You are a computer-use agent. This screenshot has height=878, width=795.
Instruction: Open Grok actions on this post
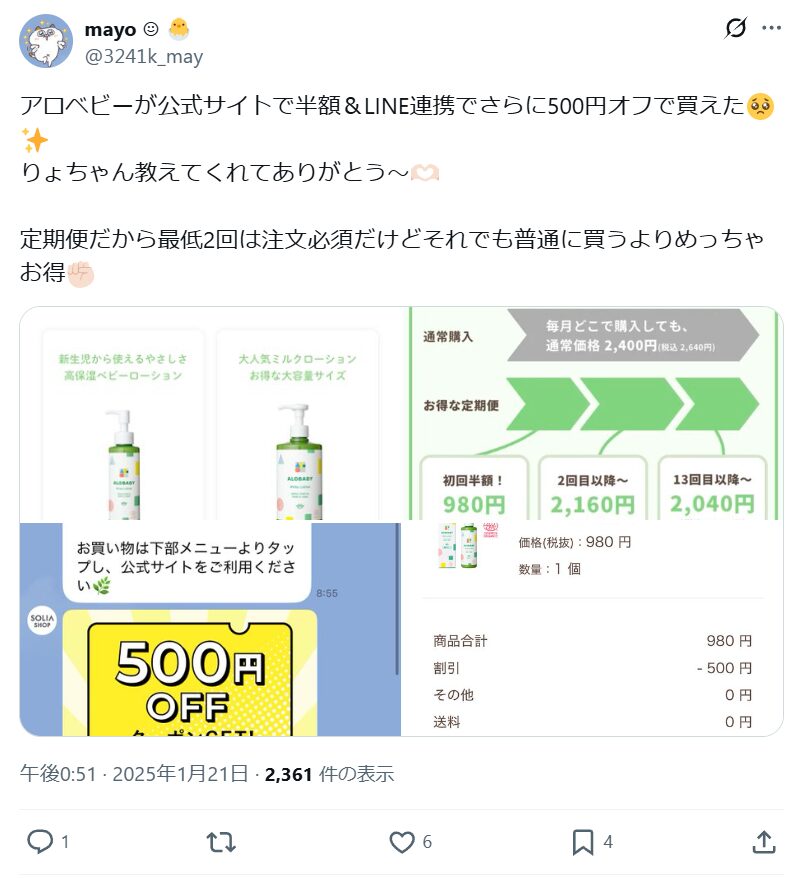pyautogui.click(x=736, y=29)
